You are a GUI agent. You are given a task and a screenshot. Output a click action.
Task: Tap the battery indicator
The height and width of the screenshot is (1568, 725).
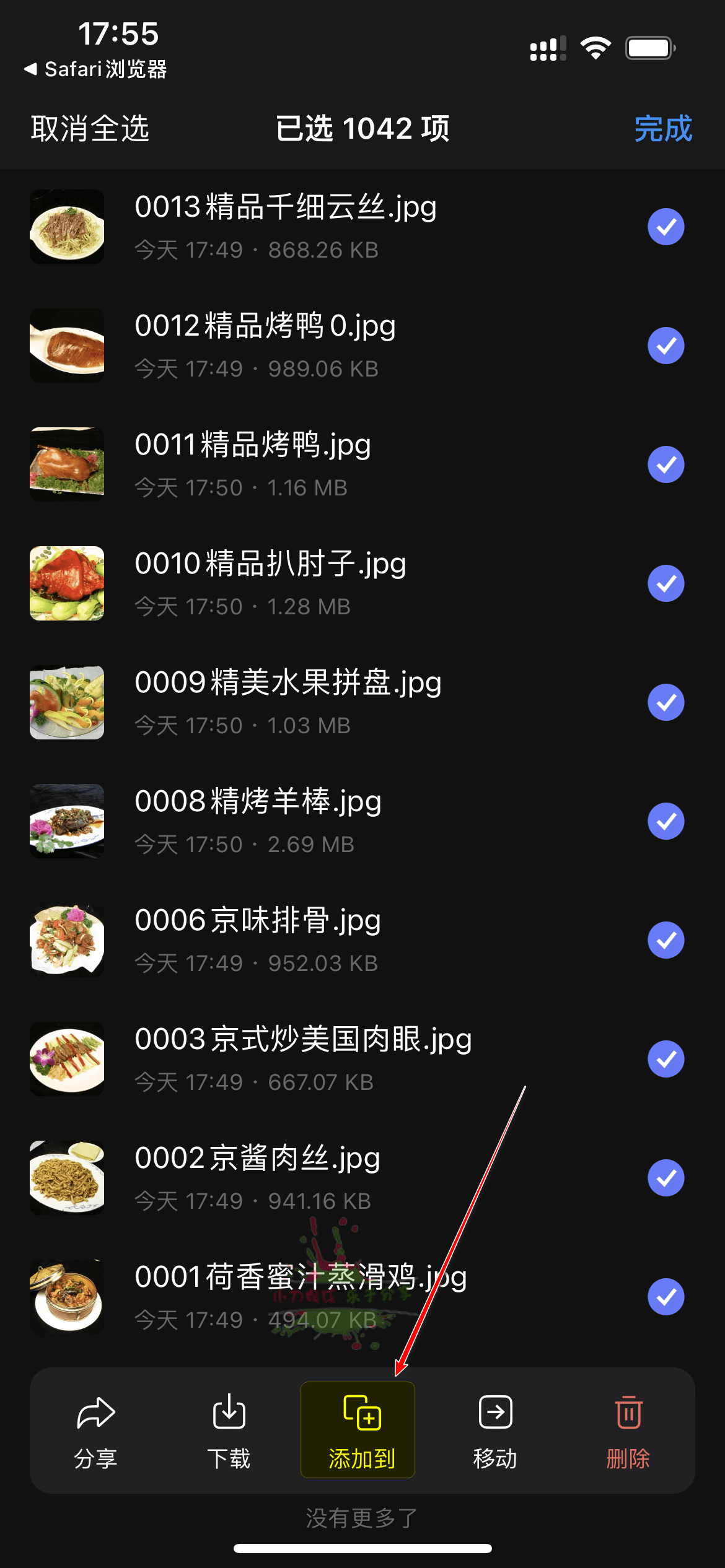[649, 46]
